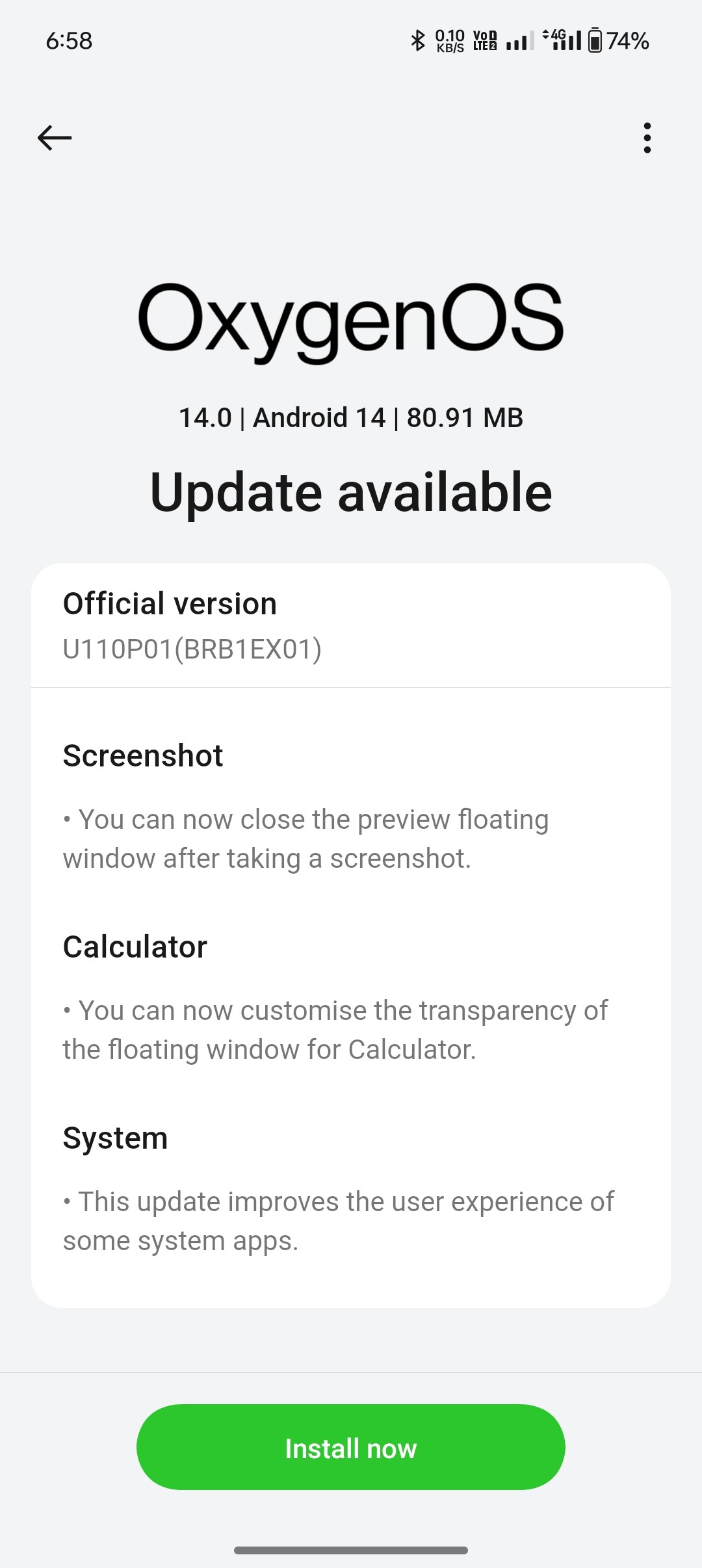This screenshot has height=1568, width=702.
Task: Expand the update size info line
Action: 350,417
